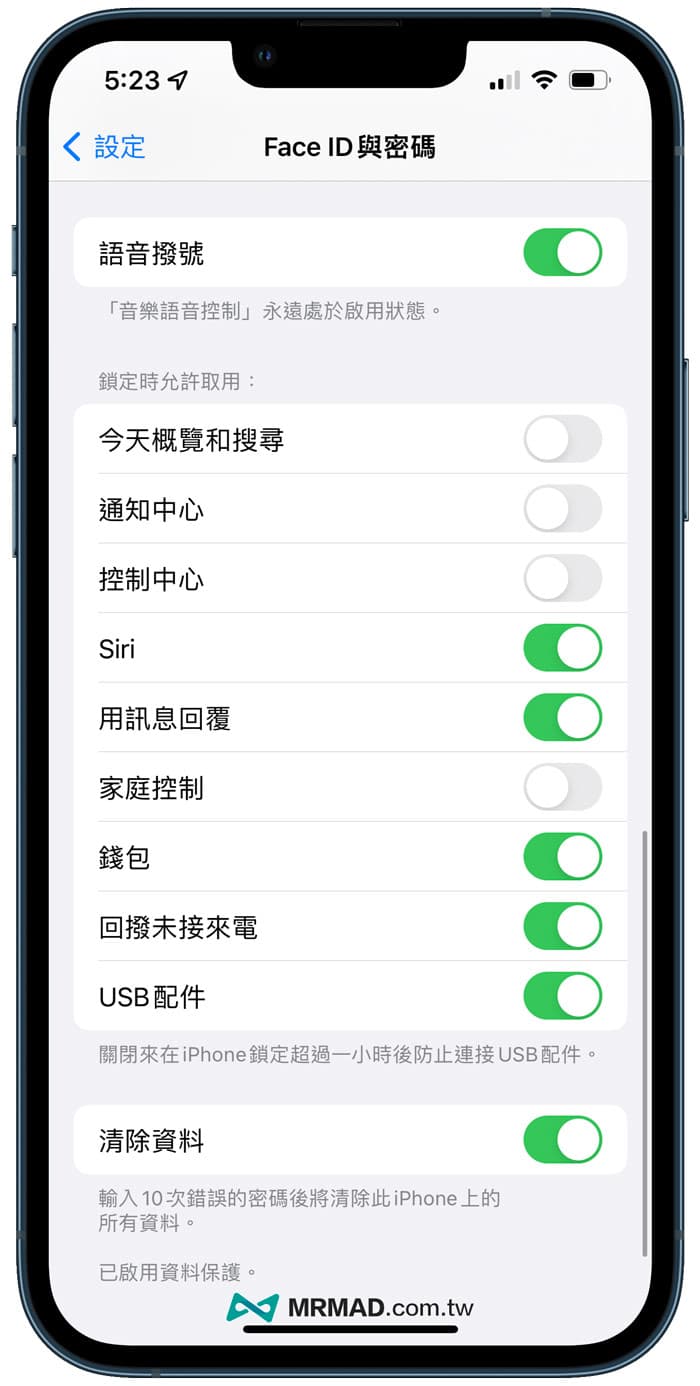Disable Siri when locked
700x1386 pixels.
[x=562, y=648]
